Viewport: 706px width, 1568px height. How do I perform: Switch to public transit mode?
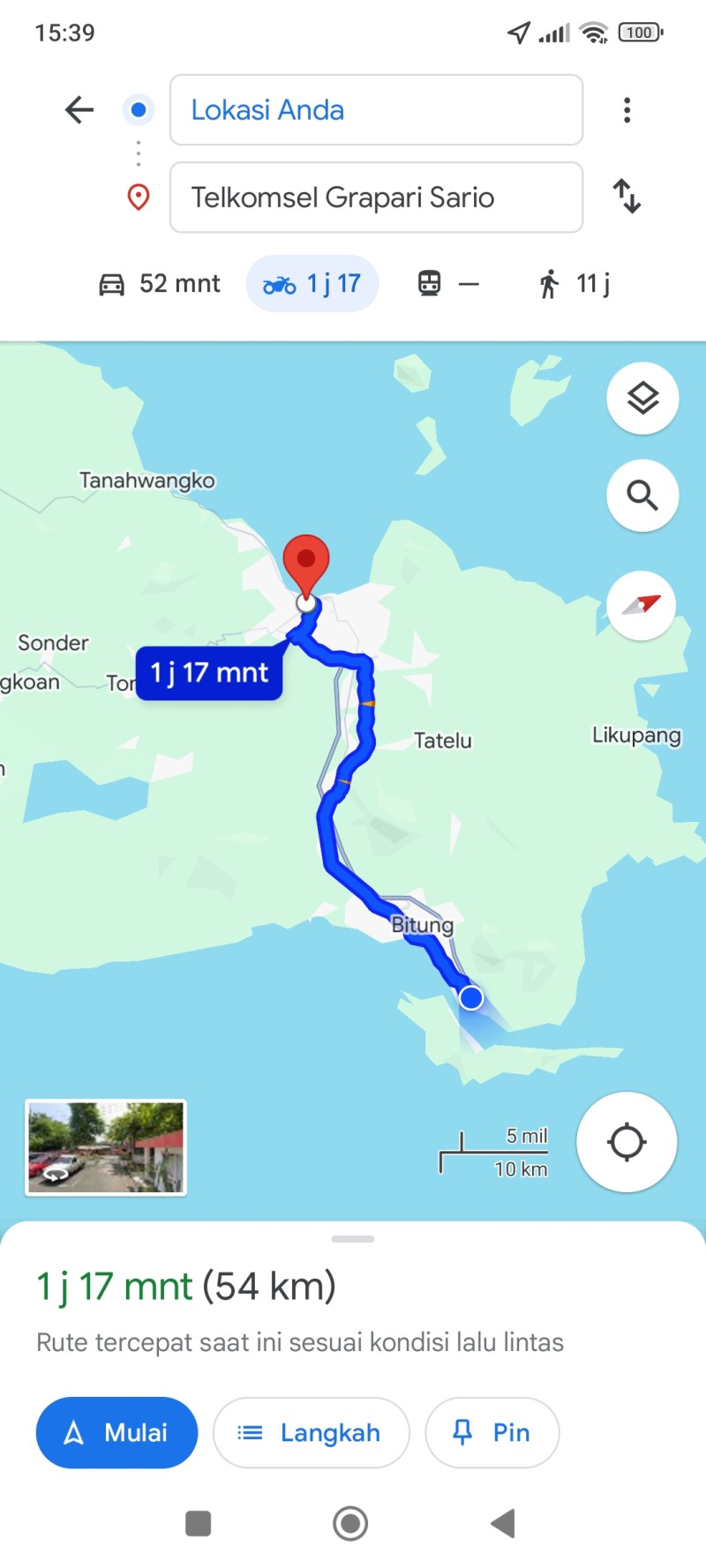[x=448, y=284]
